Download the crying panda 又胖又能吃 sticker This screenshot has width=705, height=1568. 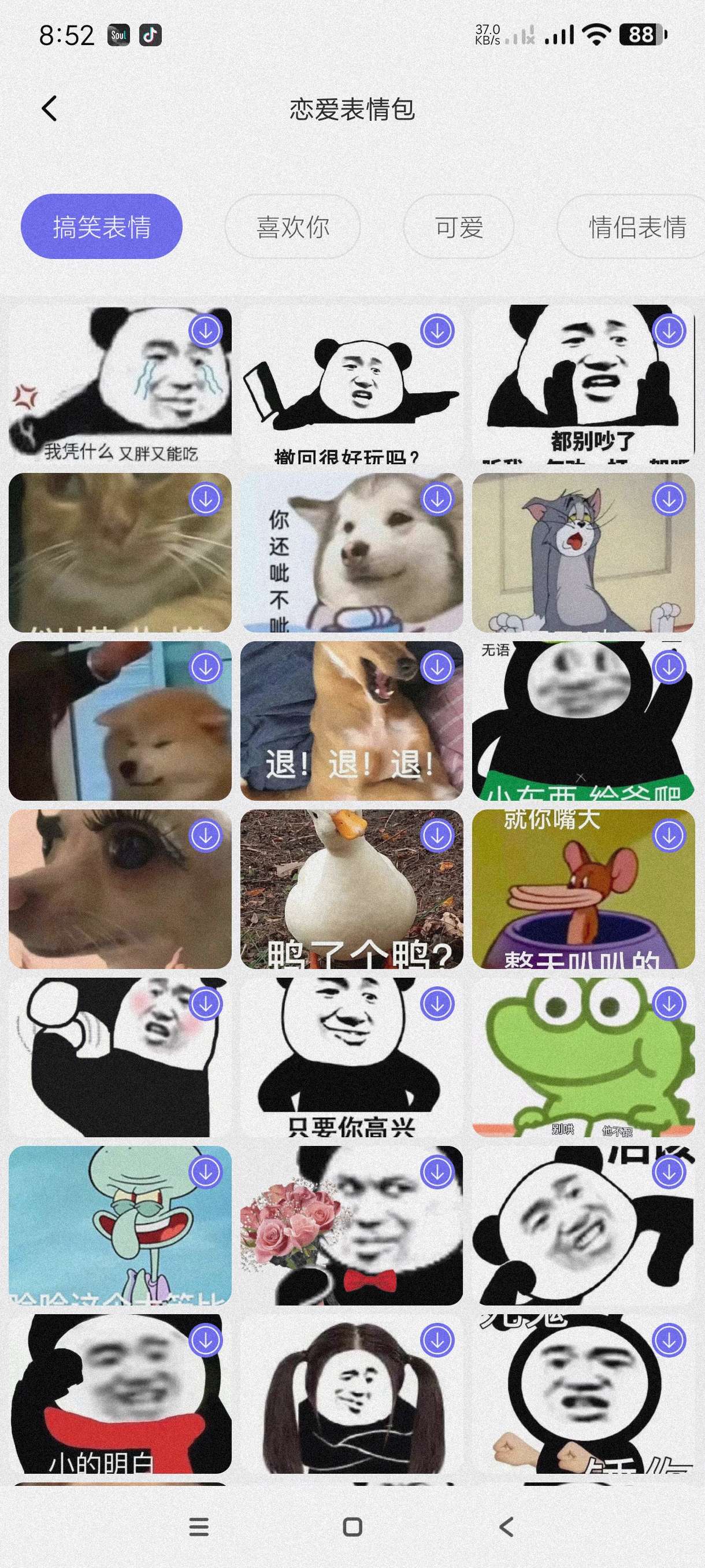tap(206, 331)
